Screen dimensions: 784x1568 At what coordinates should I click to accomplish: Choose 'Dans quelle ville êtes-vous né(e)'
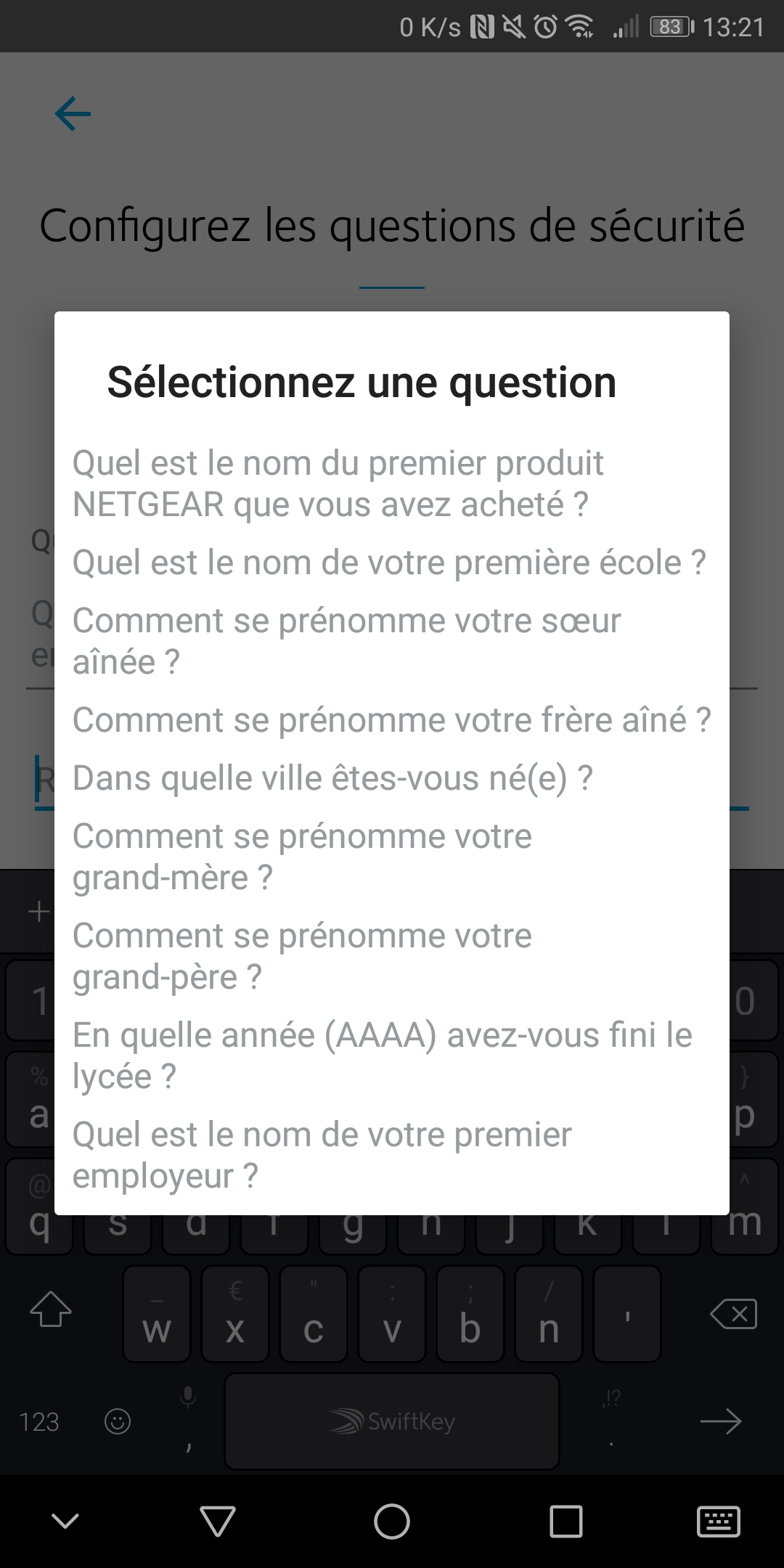(x=392, y=778)
